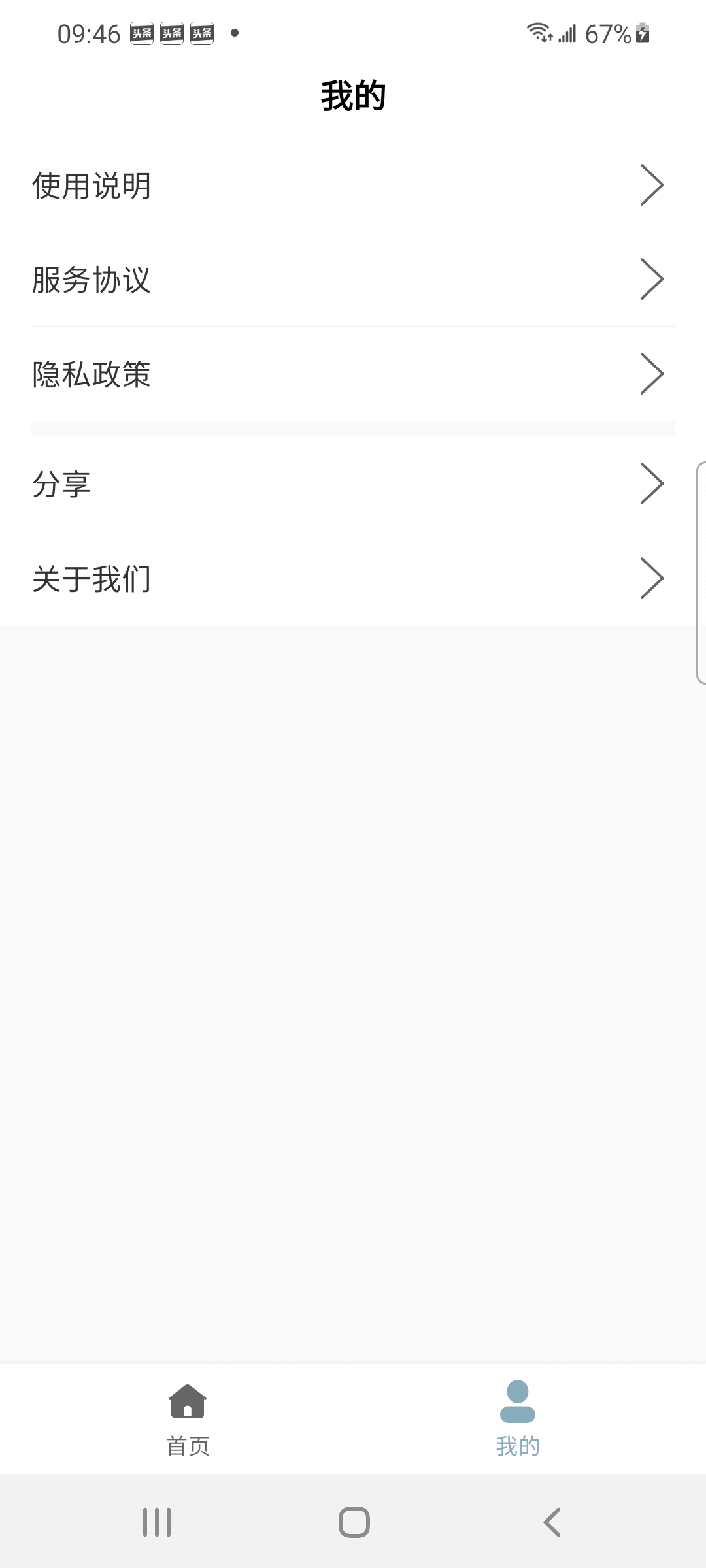Open 关于我们 about us page
Viewport: 706px width, 1568px height.
point(353,579)
